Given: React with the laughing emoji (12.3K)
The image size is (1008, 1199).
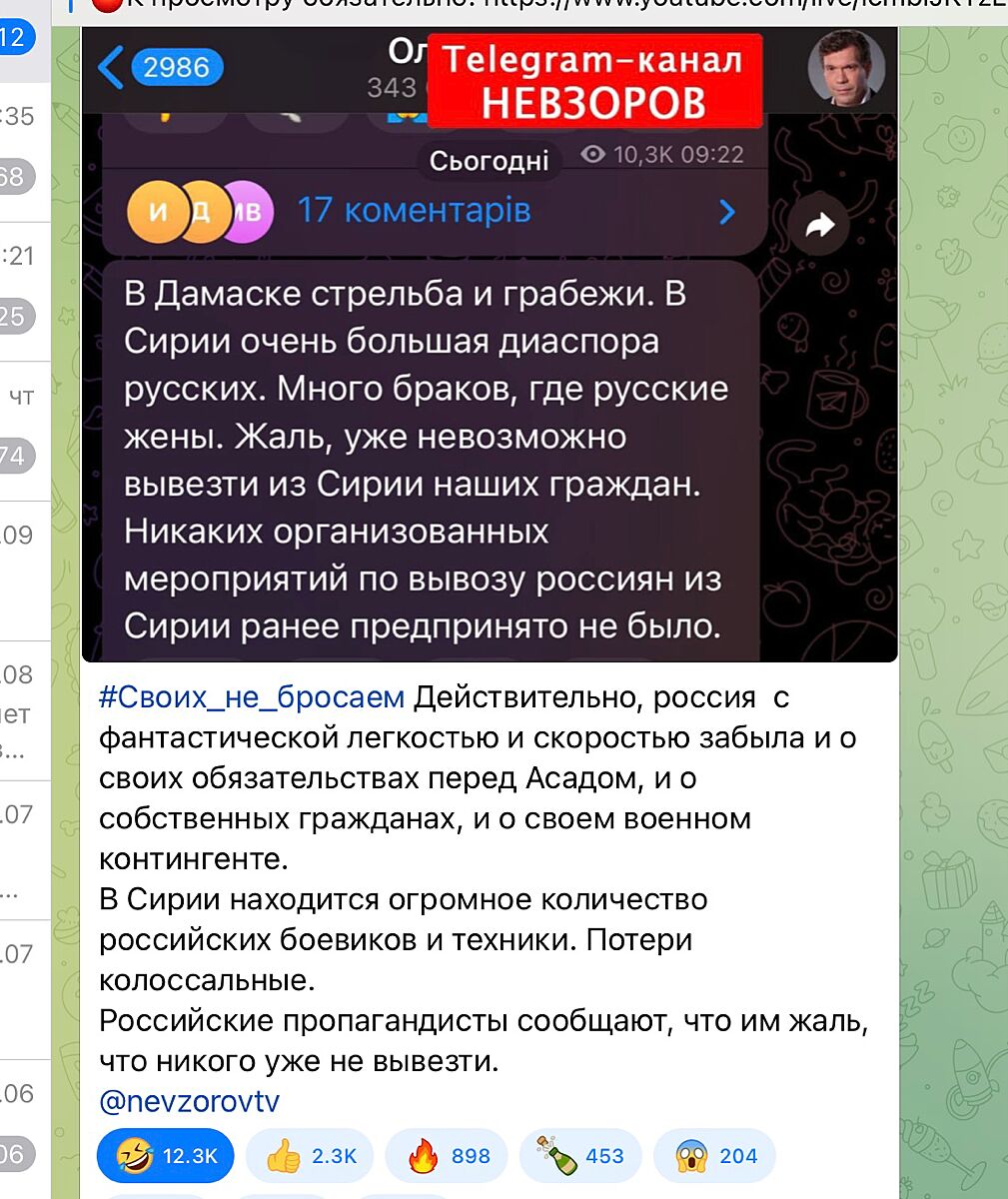Looking at the screenshot, I should click(165, 1156).
